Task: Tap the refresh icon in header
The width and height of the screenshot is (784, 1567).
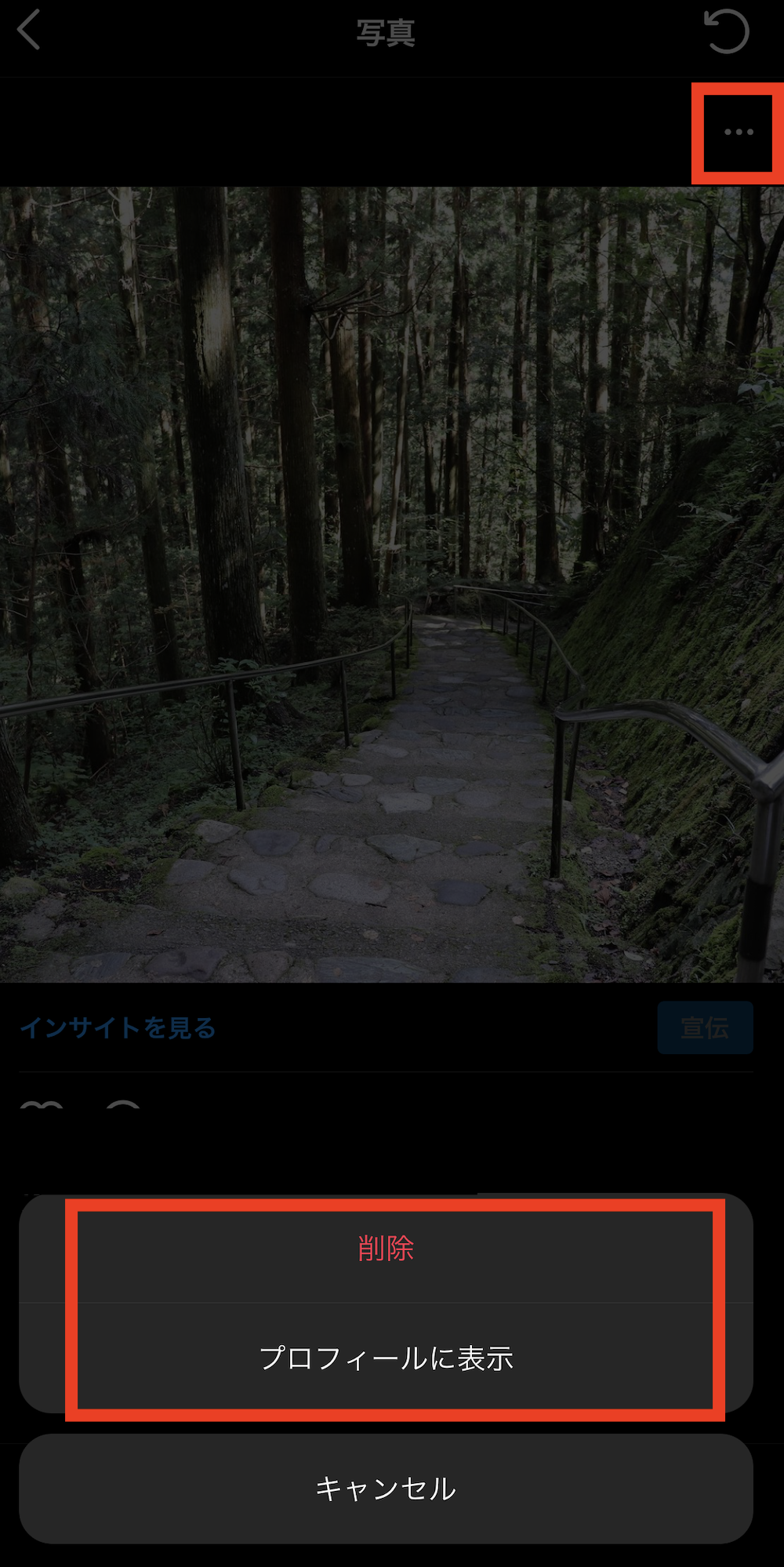Action: (x=726, y=31)
